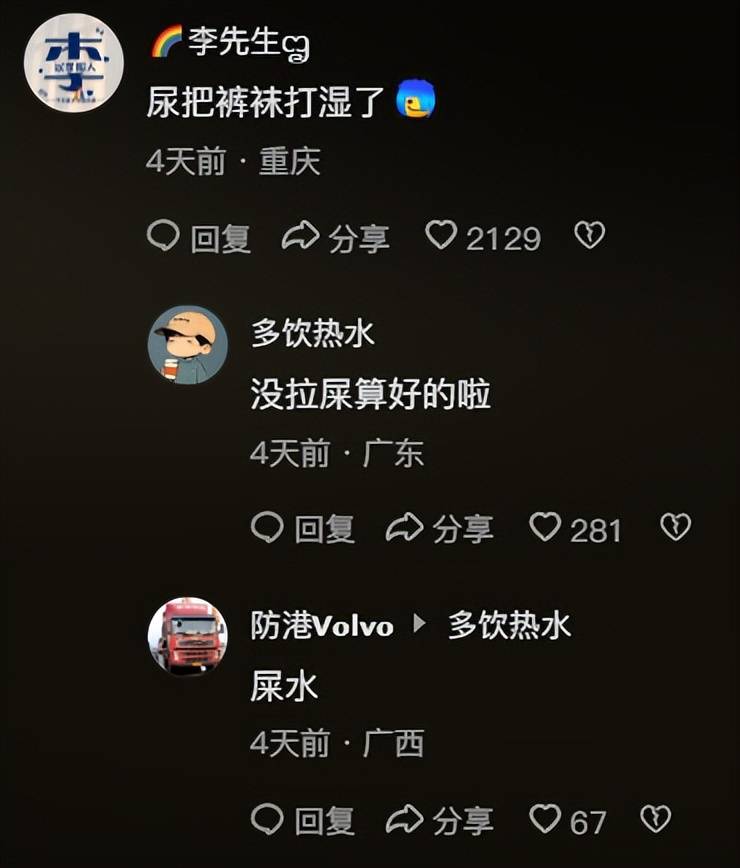Open the 防港Volvo username
The width and height of the screenshot is (740, 868).
321,626
